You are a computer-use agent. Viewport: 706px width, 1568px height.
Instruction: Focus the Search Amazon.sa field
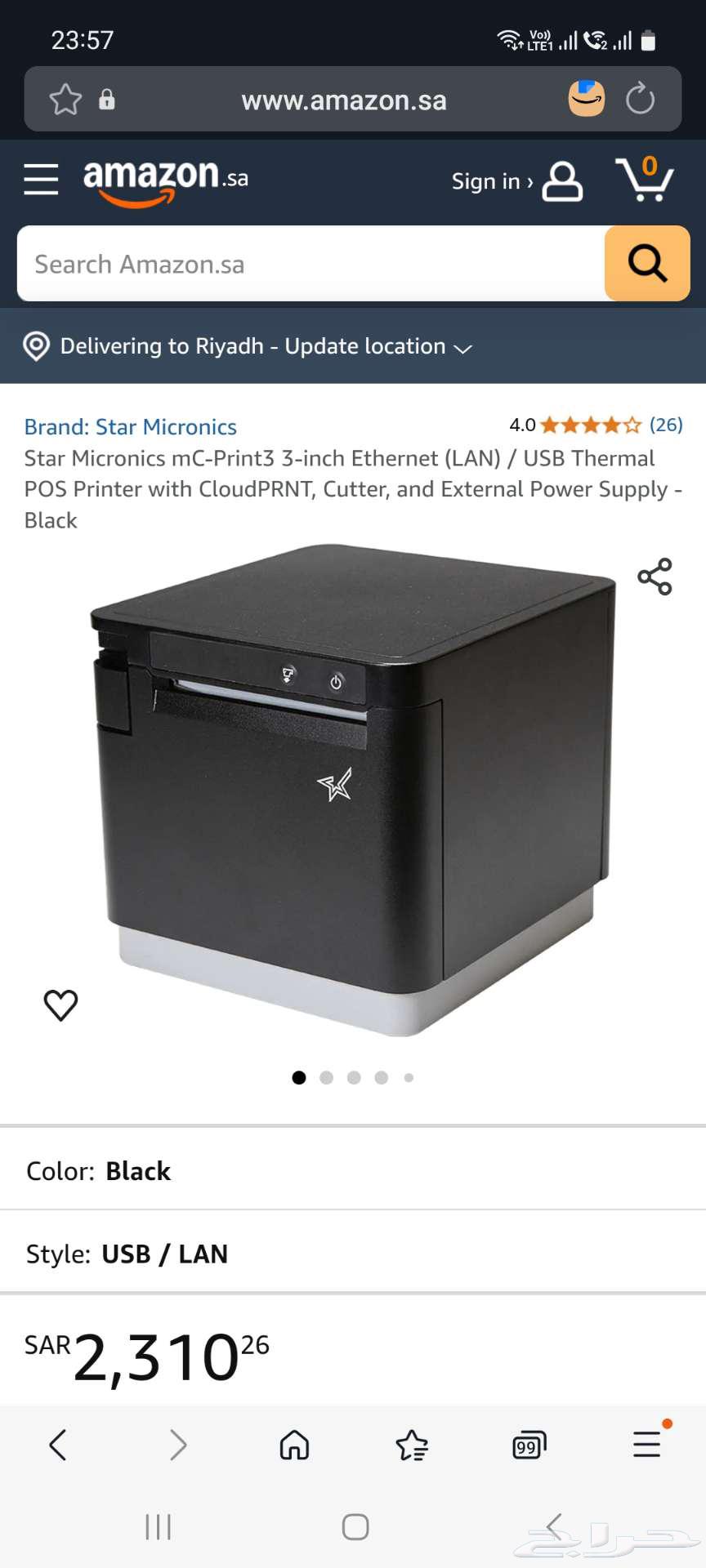(x=311, y=264)
